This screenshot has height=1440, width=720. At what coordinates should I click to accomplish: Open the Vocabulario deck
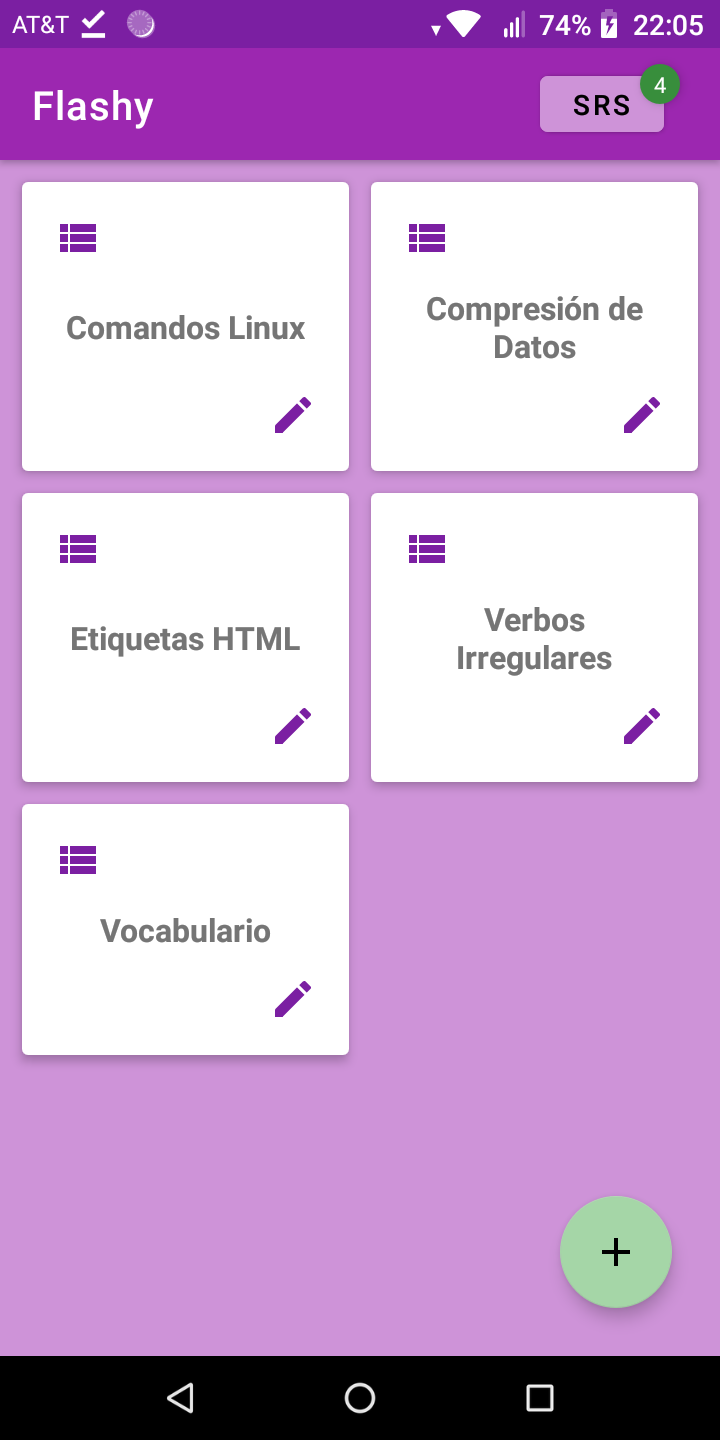pos(185,930)
